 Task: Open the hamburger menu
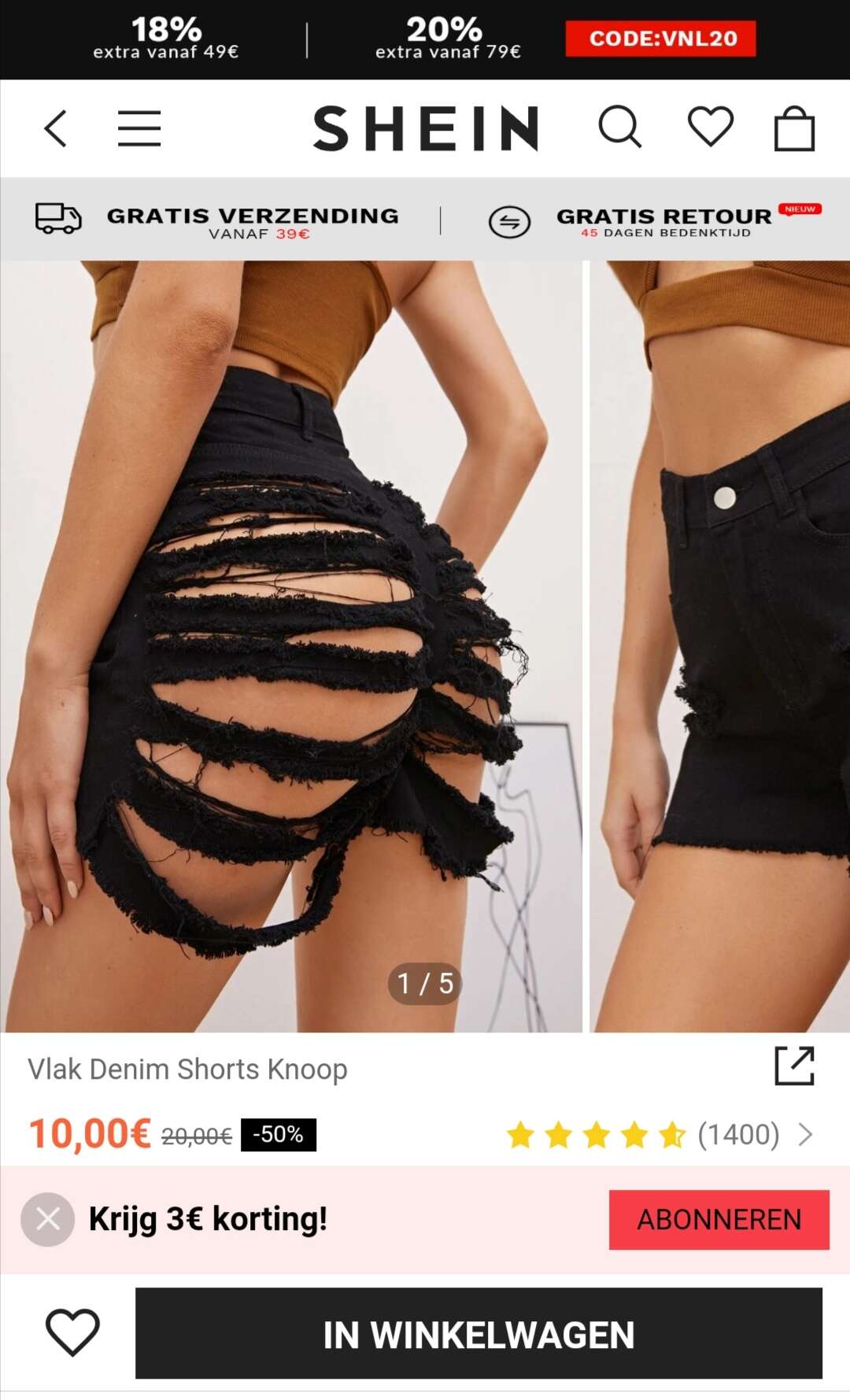coord(139,128)
